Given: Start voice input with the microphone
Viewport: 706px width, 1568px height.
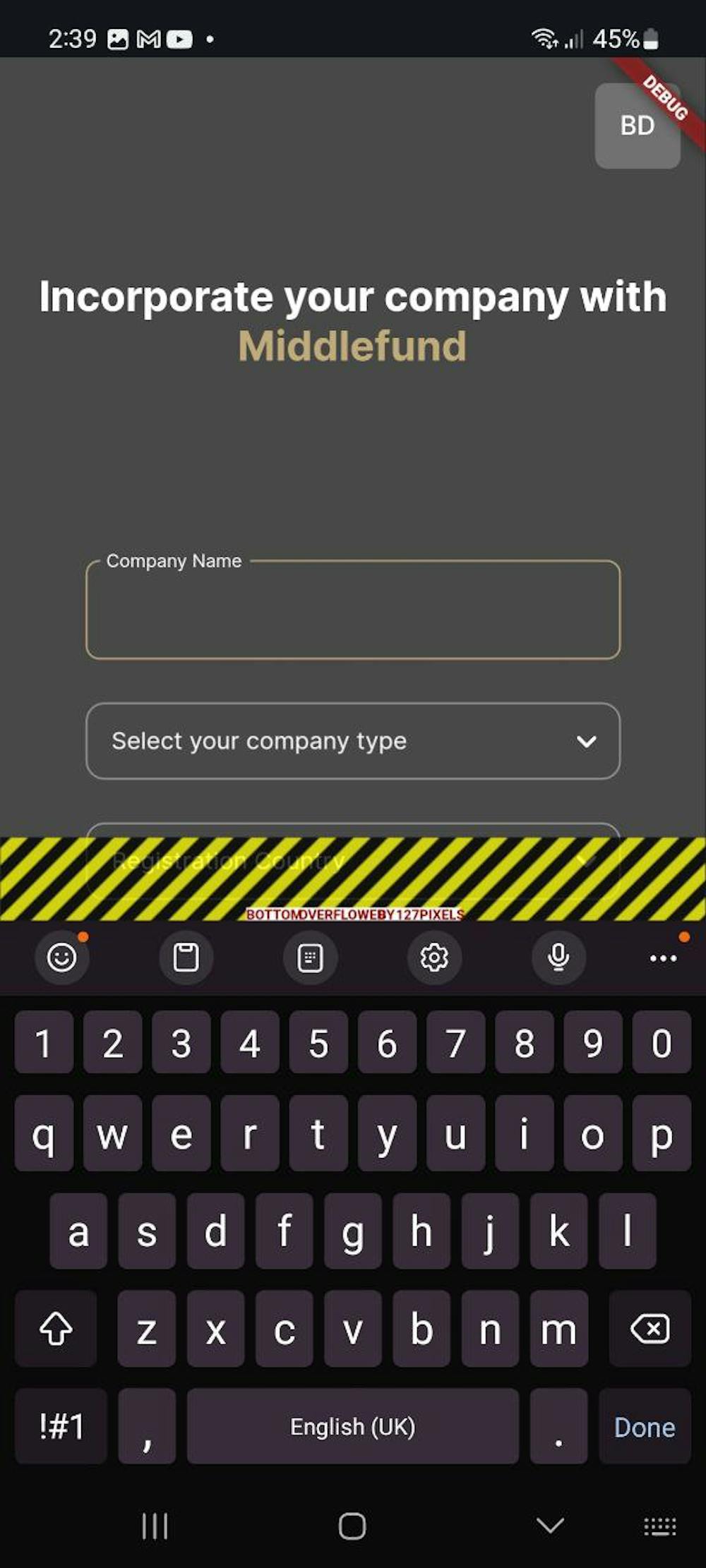Looking at the screenshot, I should point(558,958).
